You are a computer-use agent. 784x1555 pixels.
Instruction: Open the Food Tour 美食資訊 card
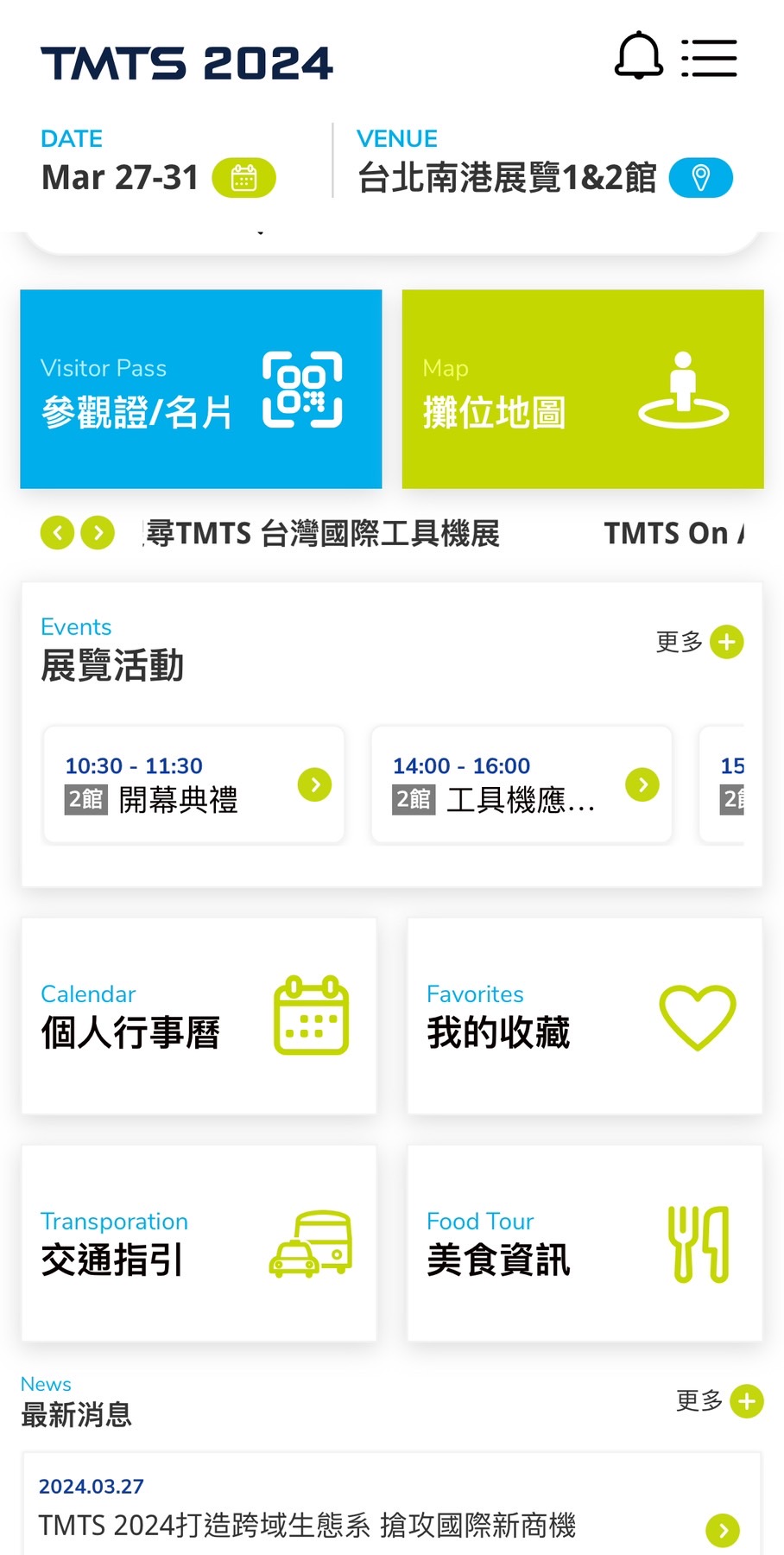point(585,1243)
